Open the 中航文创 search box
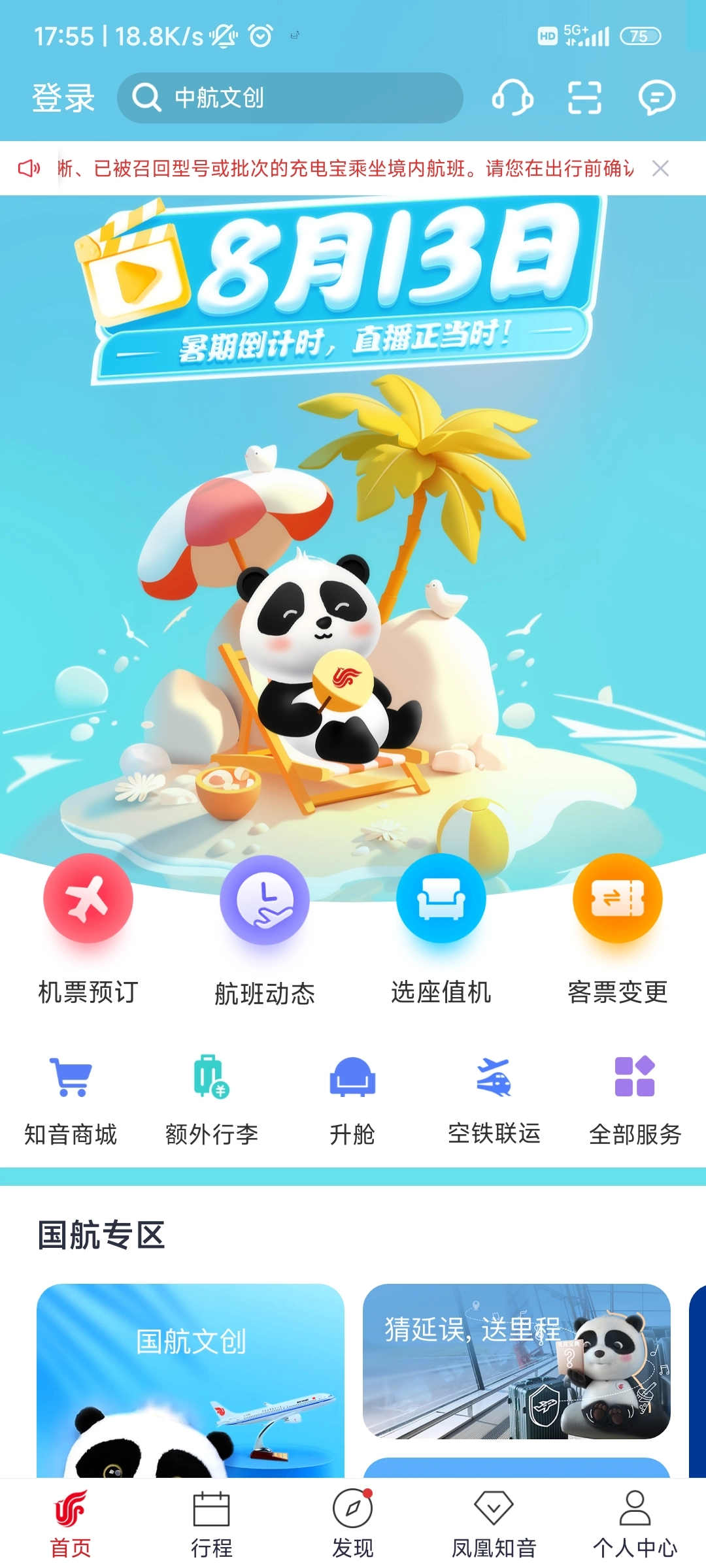The height and width of the screenshot is (1568, 706). pyautogui.click(x=290, y=98)
